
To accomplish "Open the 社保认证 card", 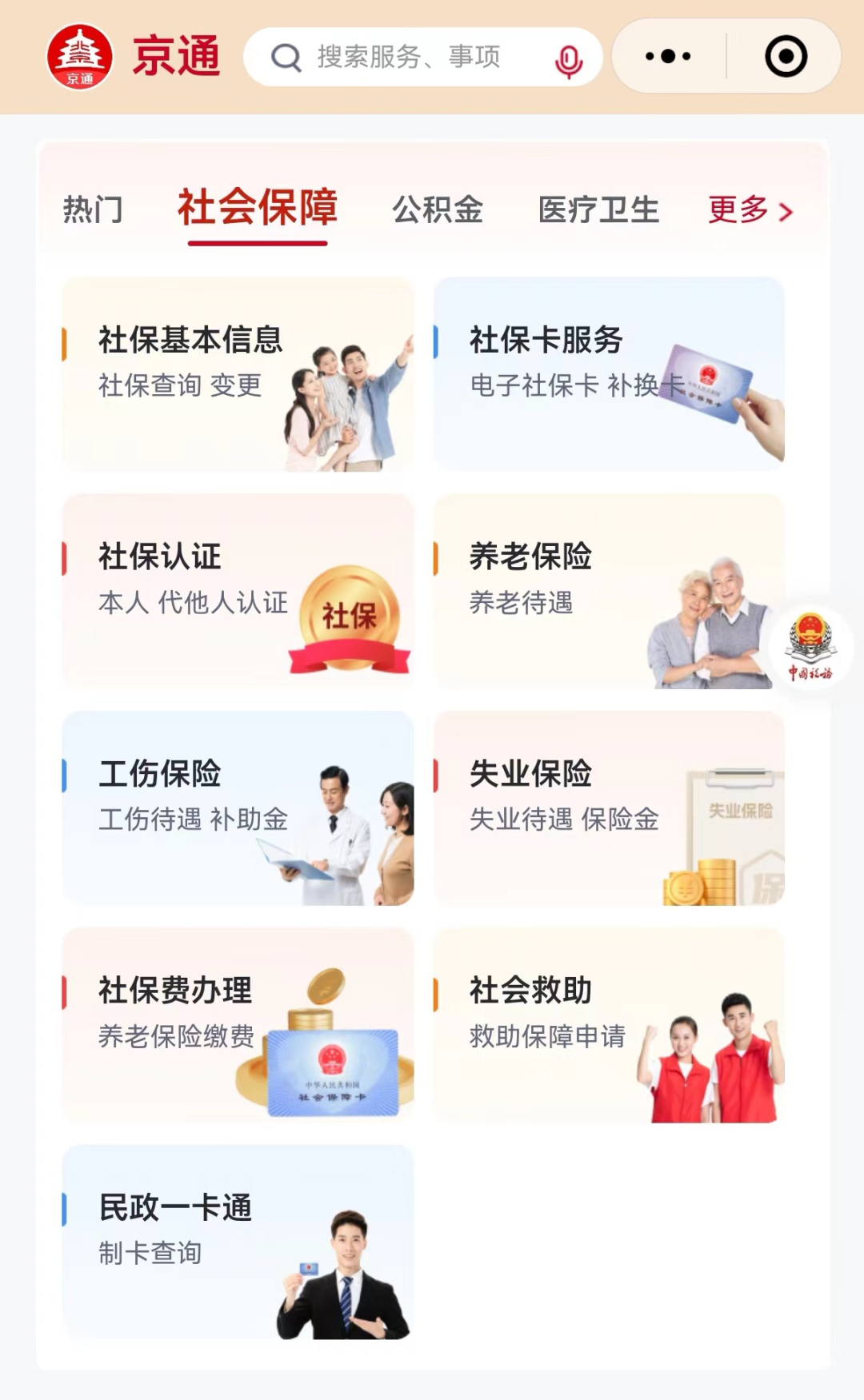I will [238, 591].
